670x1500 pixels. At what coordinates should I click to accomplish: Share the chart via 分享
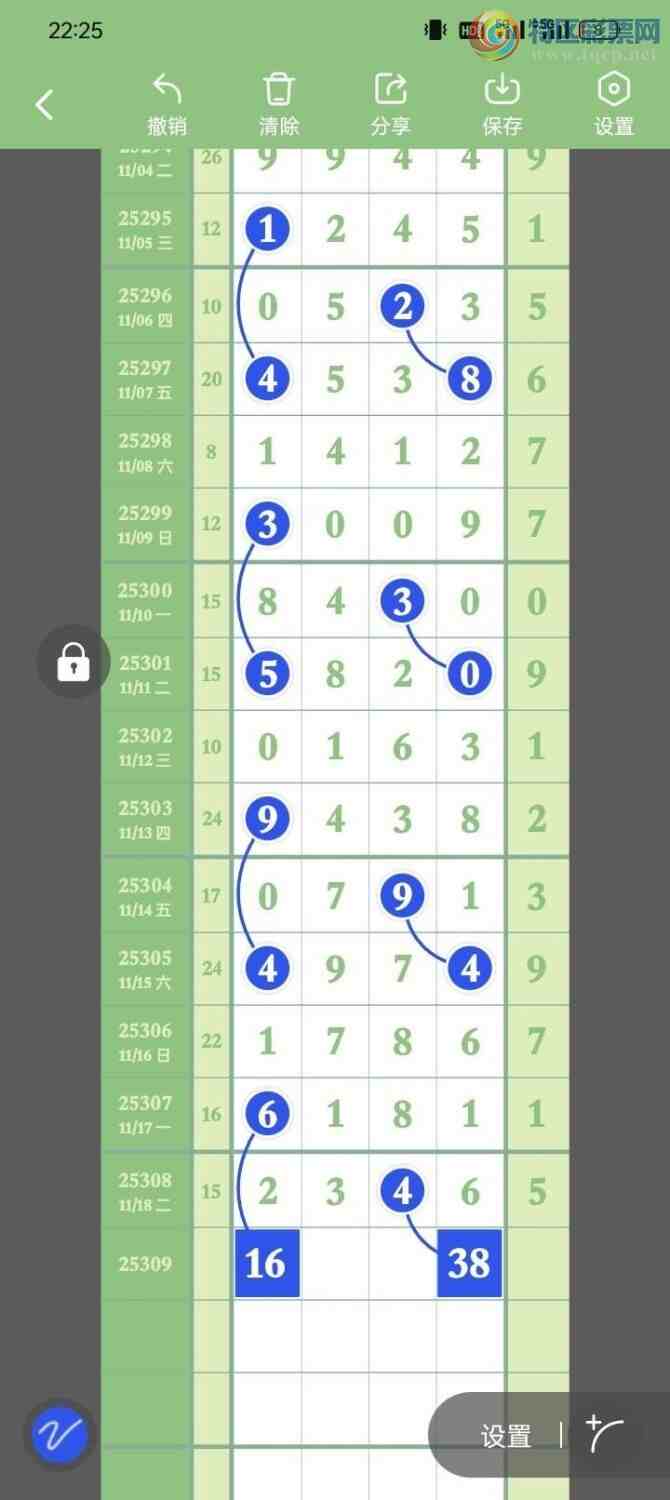tap(390, 104)
